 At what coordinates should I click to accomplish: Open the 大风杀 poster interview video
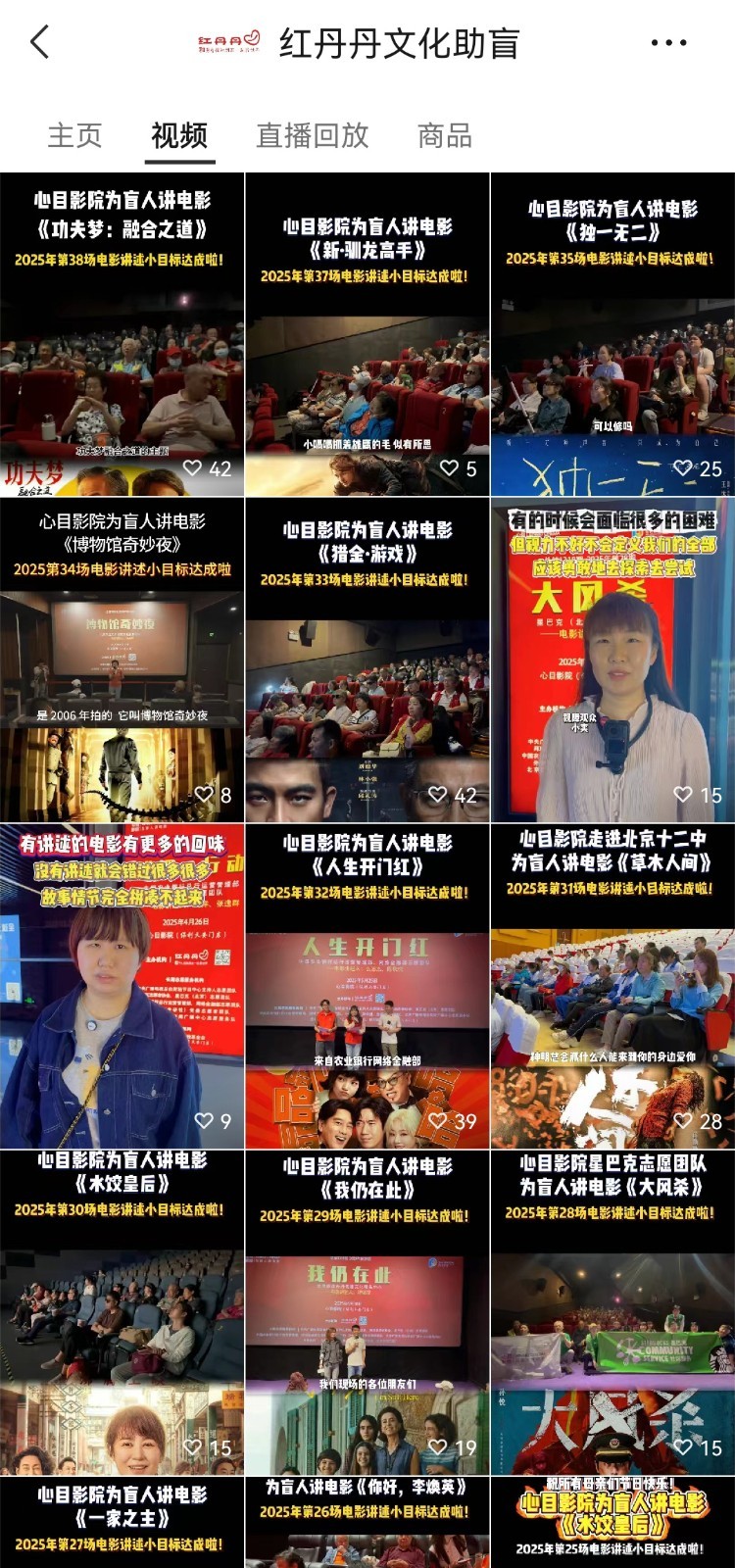pyautogui.click(x=612, y=661)
